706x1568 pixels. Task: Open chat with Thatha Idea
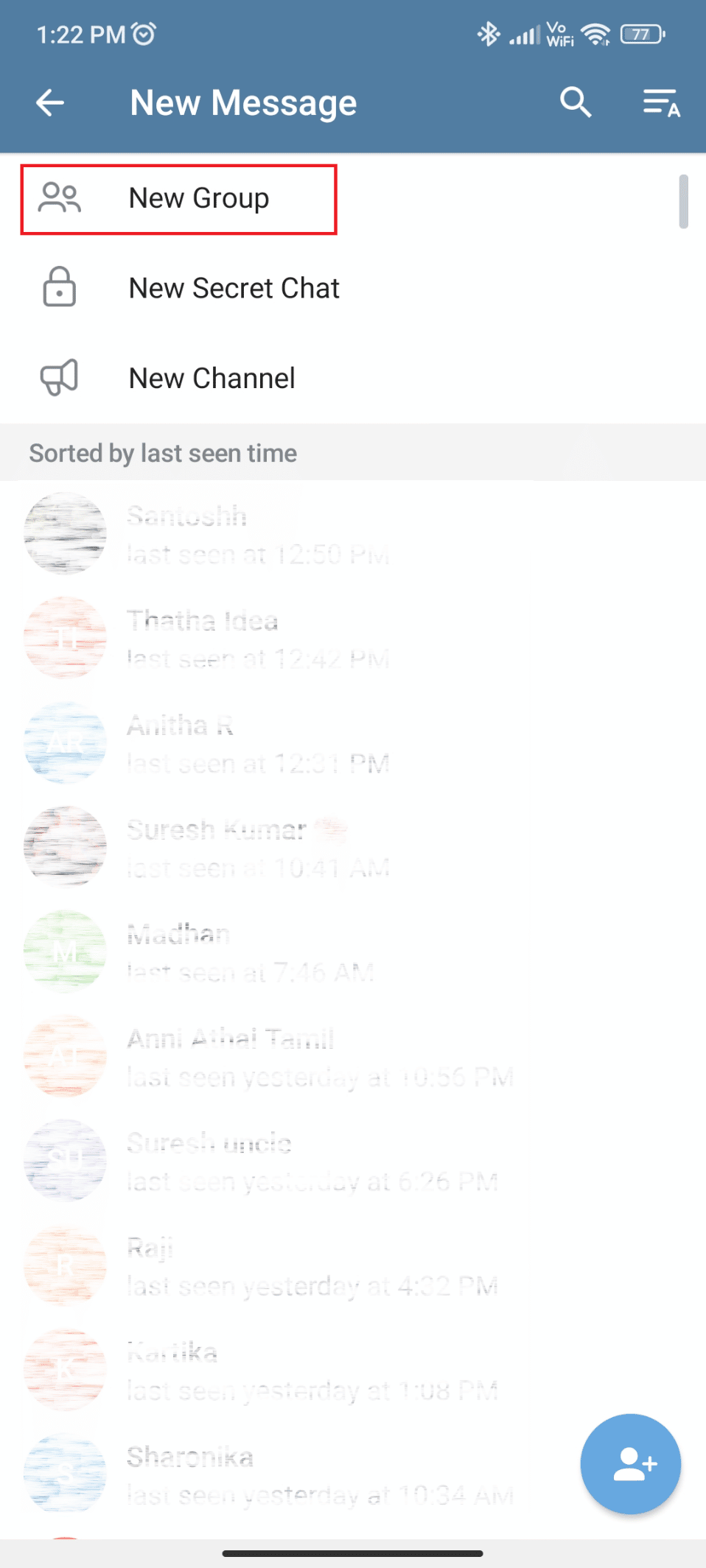click(x=258, y=638)
